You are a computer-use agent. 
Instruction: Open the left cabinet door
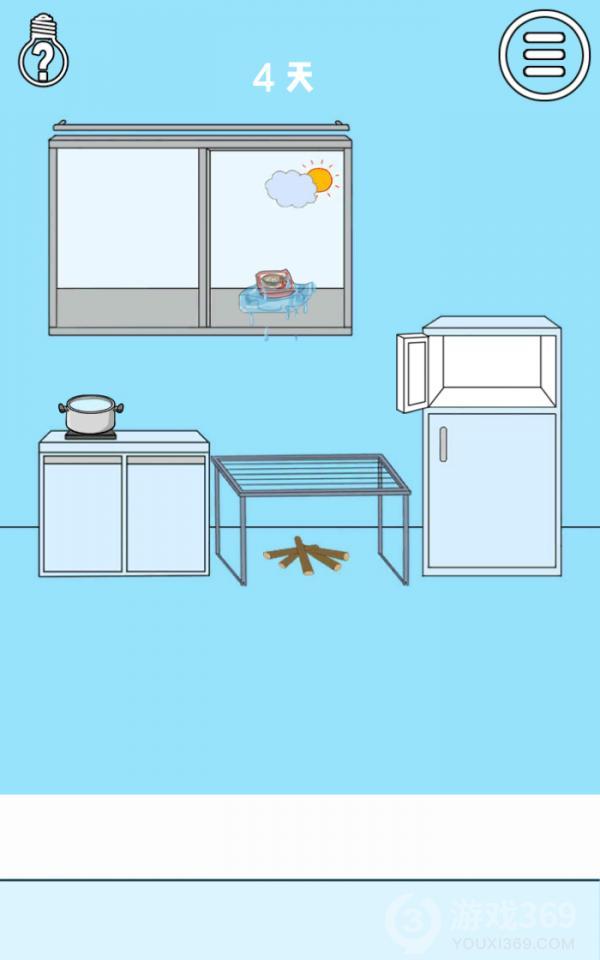click(x=83, y=514)
